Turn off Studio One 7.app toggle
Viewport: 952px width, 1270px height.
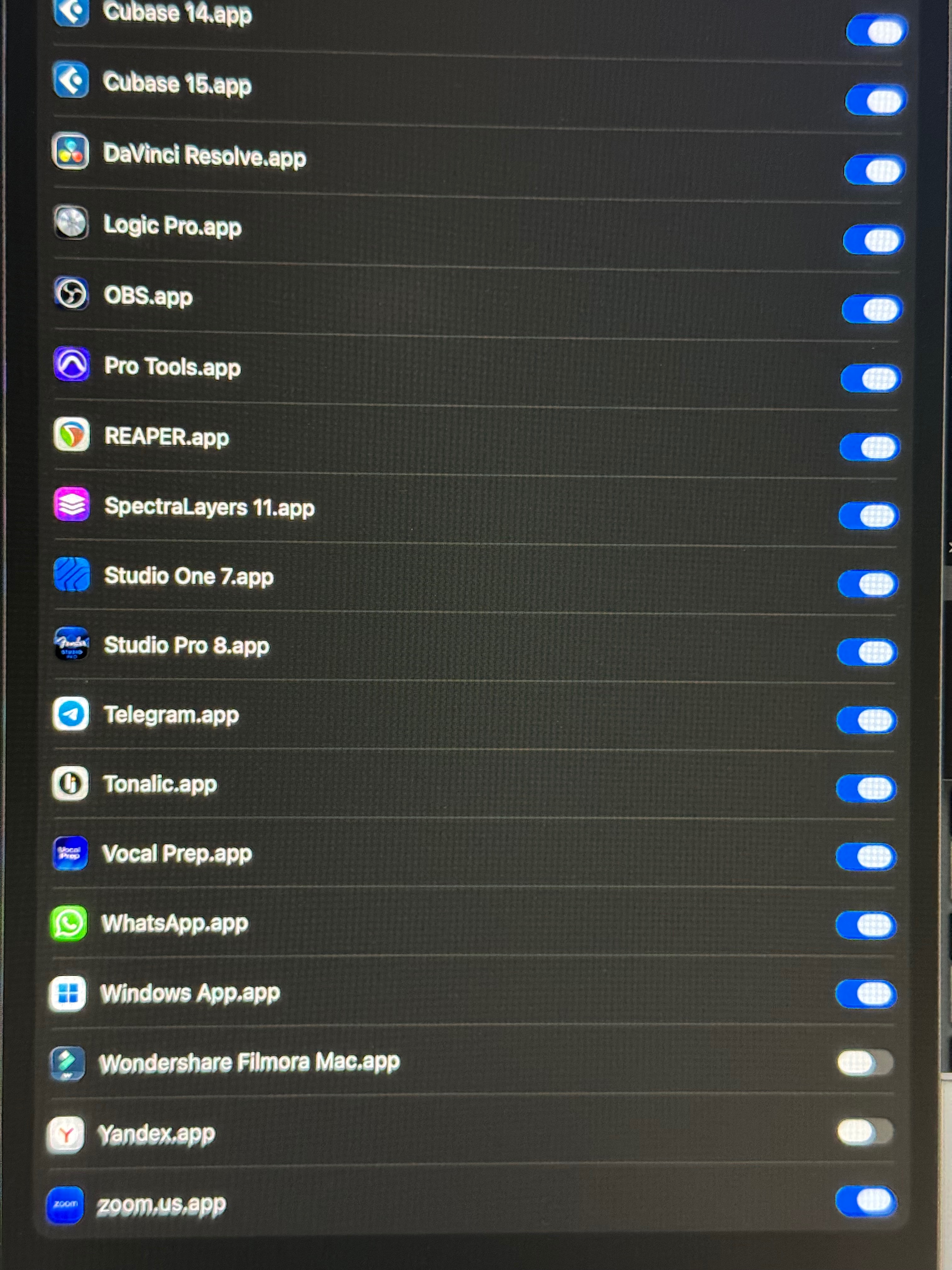coord(868,584)
